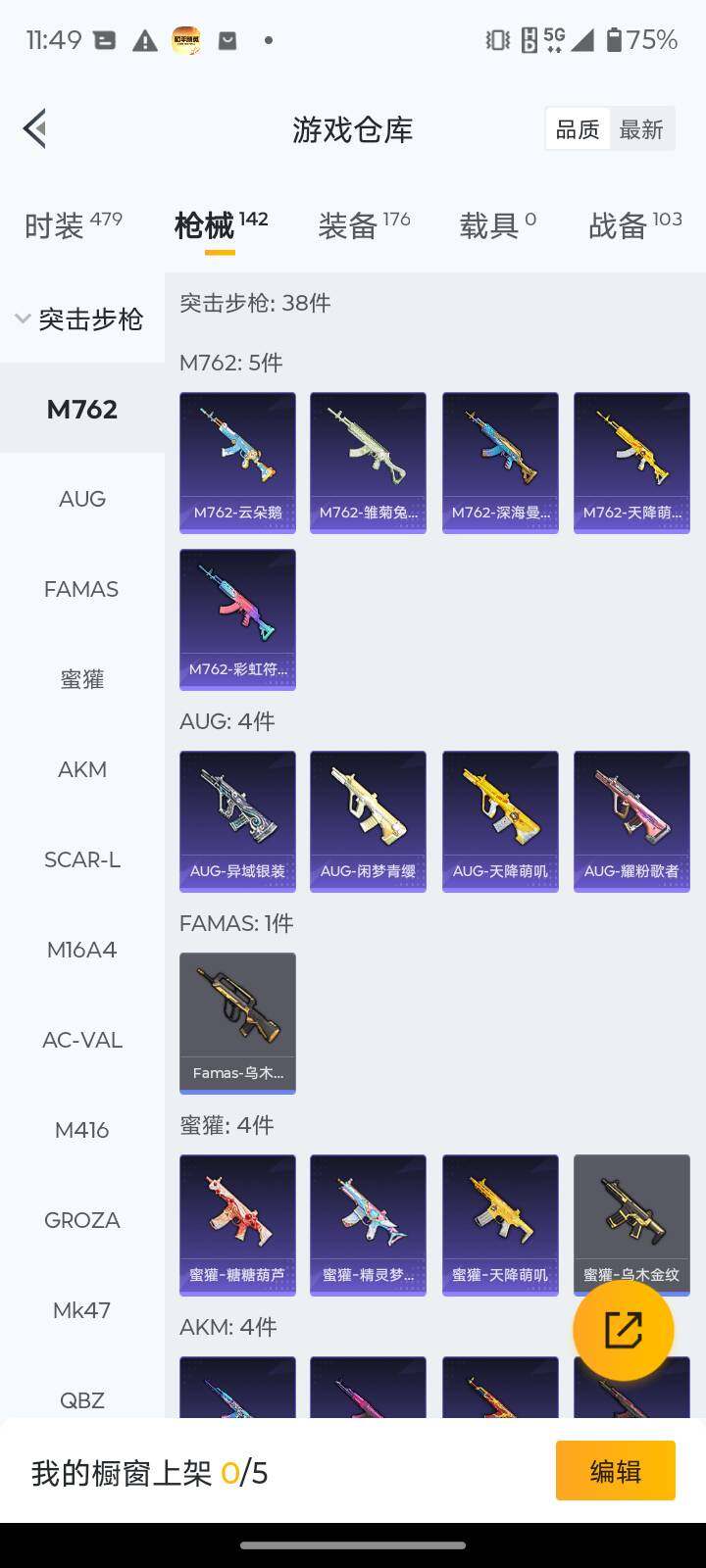Image resolution: width=706 pixels, height=1568 pixels.
Task: Open the AUG-异域银装 skin
Action: [237, 821]
